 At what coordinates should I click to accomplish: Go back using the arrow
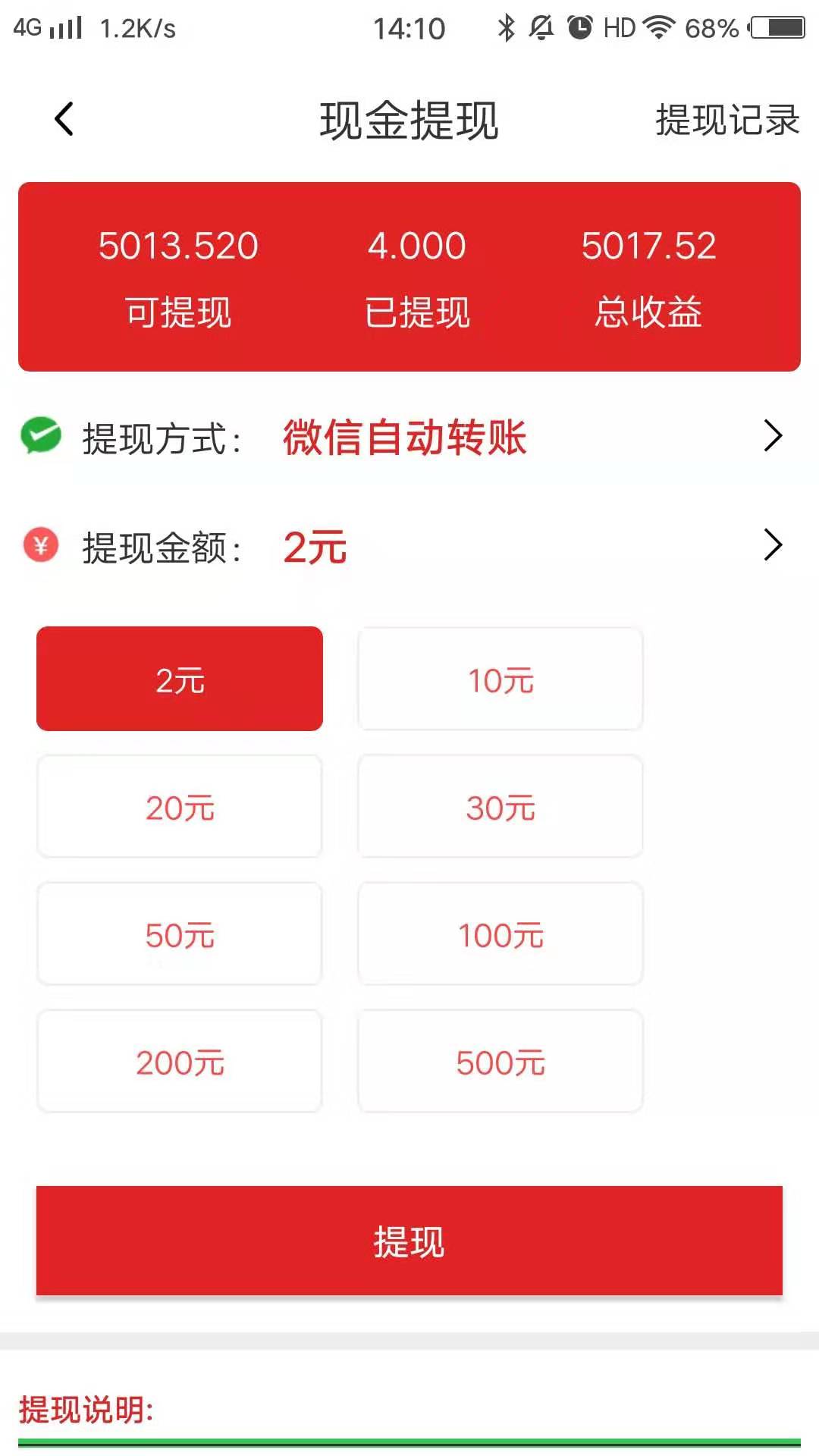coord(64,119)
